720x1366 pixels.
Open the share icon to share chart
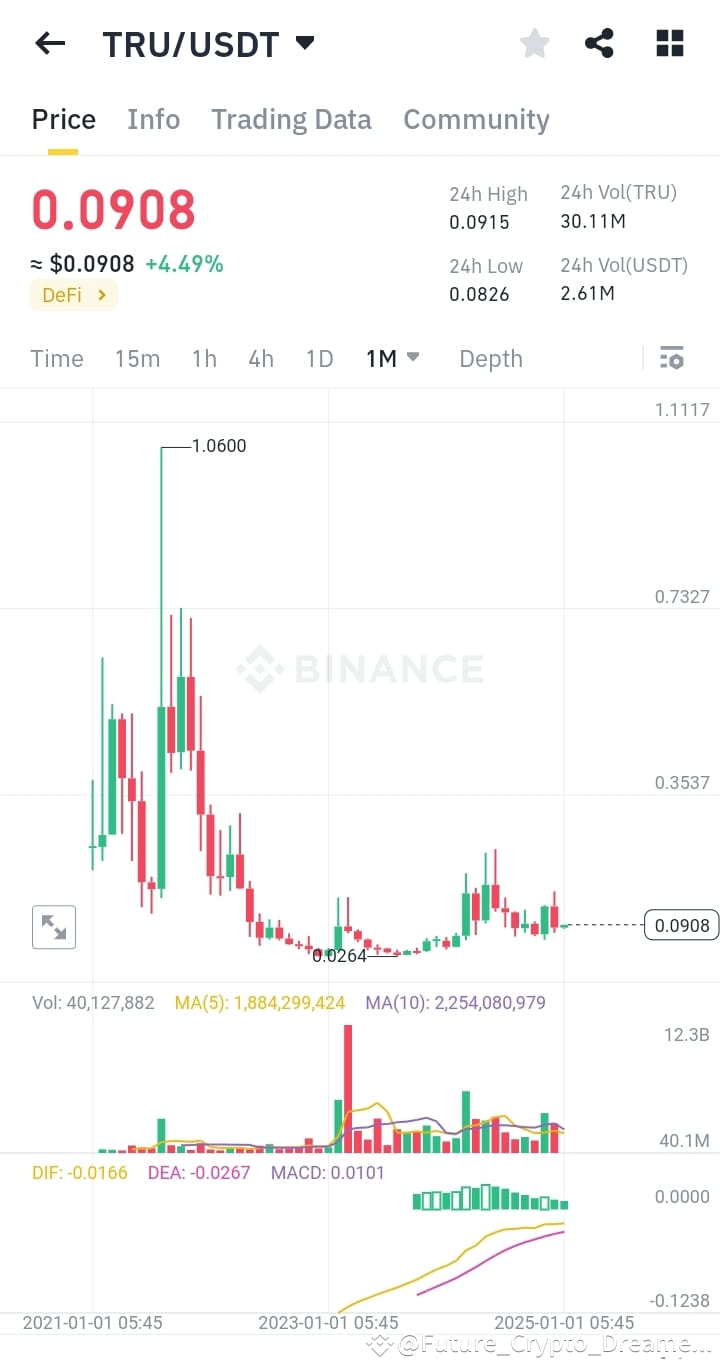coord(599,43)
